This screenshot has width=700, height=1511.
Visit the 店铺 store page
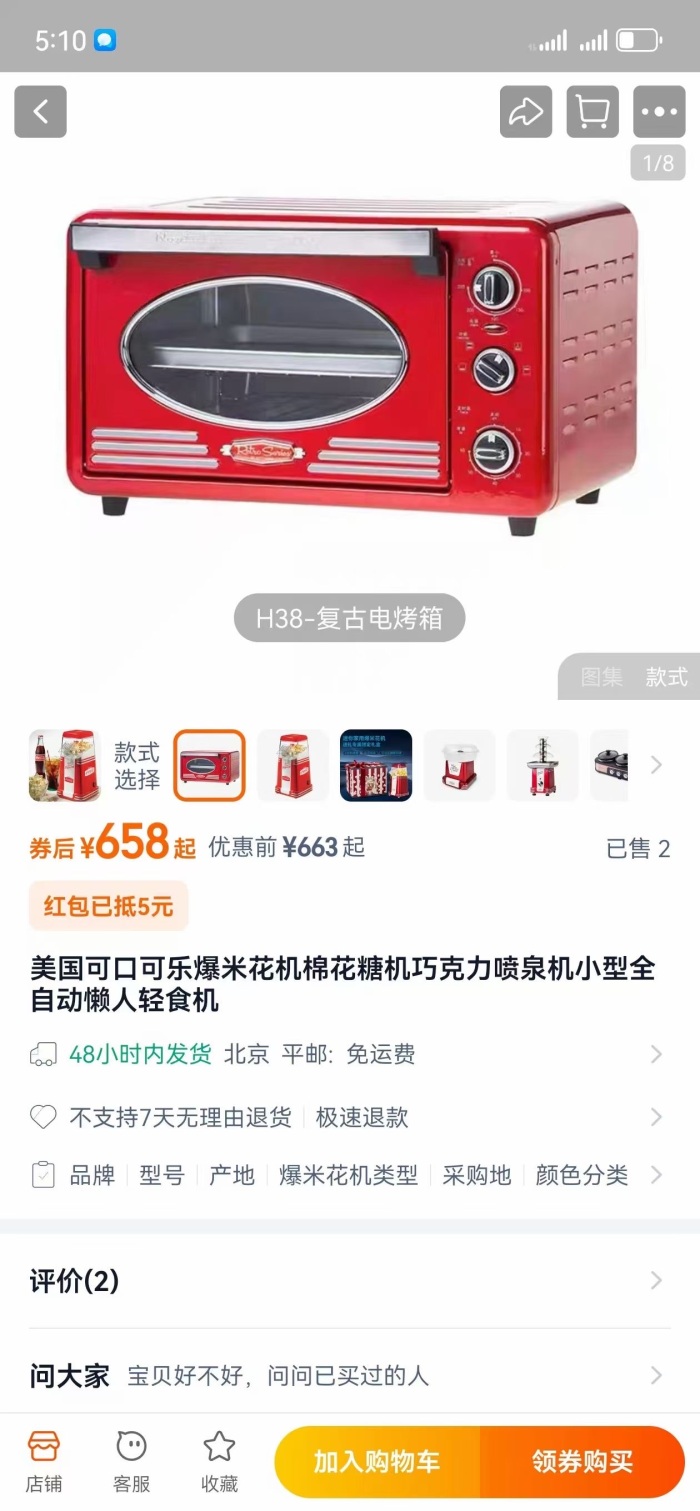[x=43, y=1461]
